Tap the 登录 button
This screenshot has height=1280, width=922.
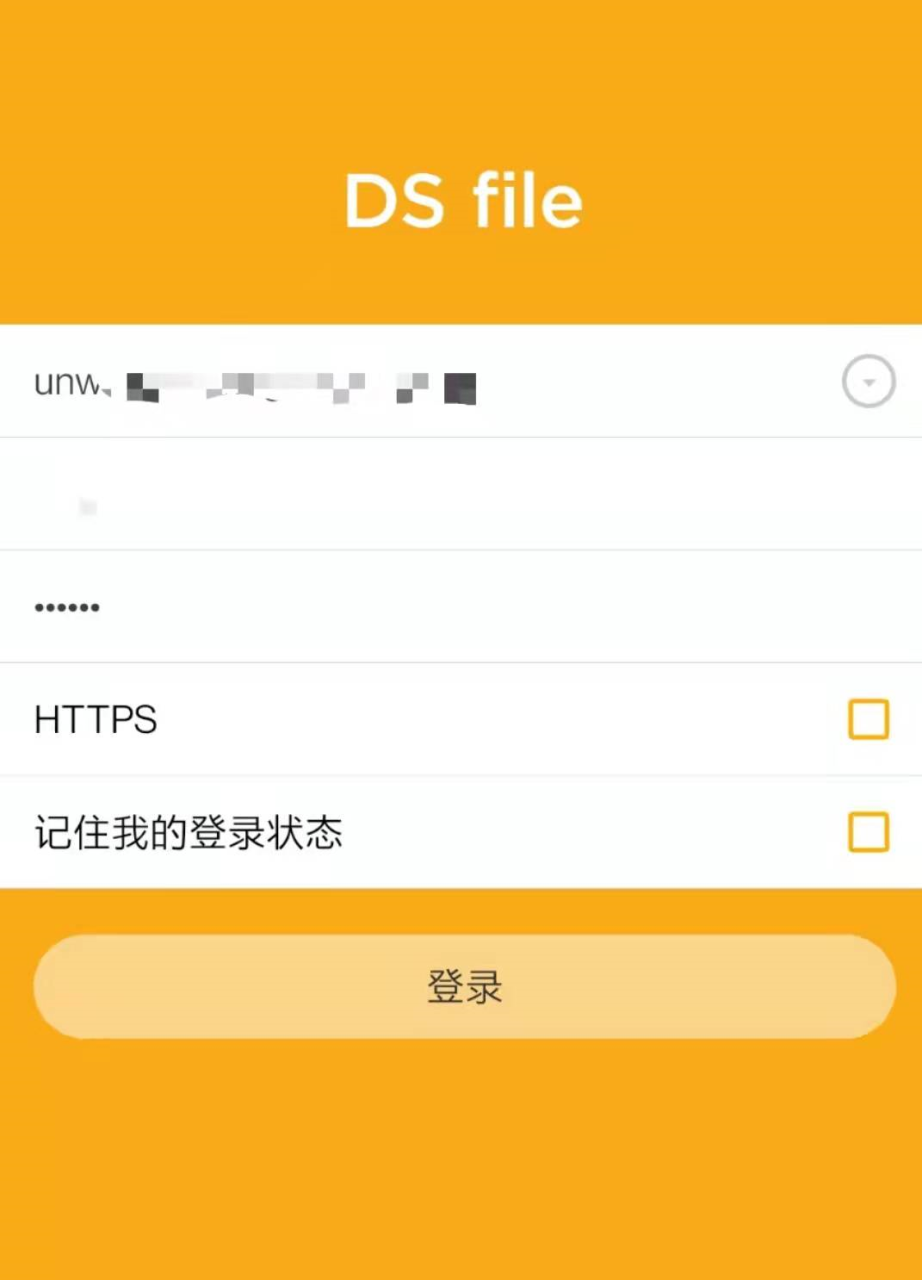[x=464, y=987]
